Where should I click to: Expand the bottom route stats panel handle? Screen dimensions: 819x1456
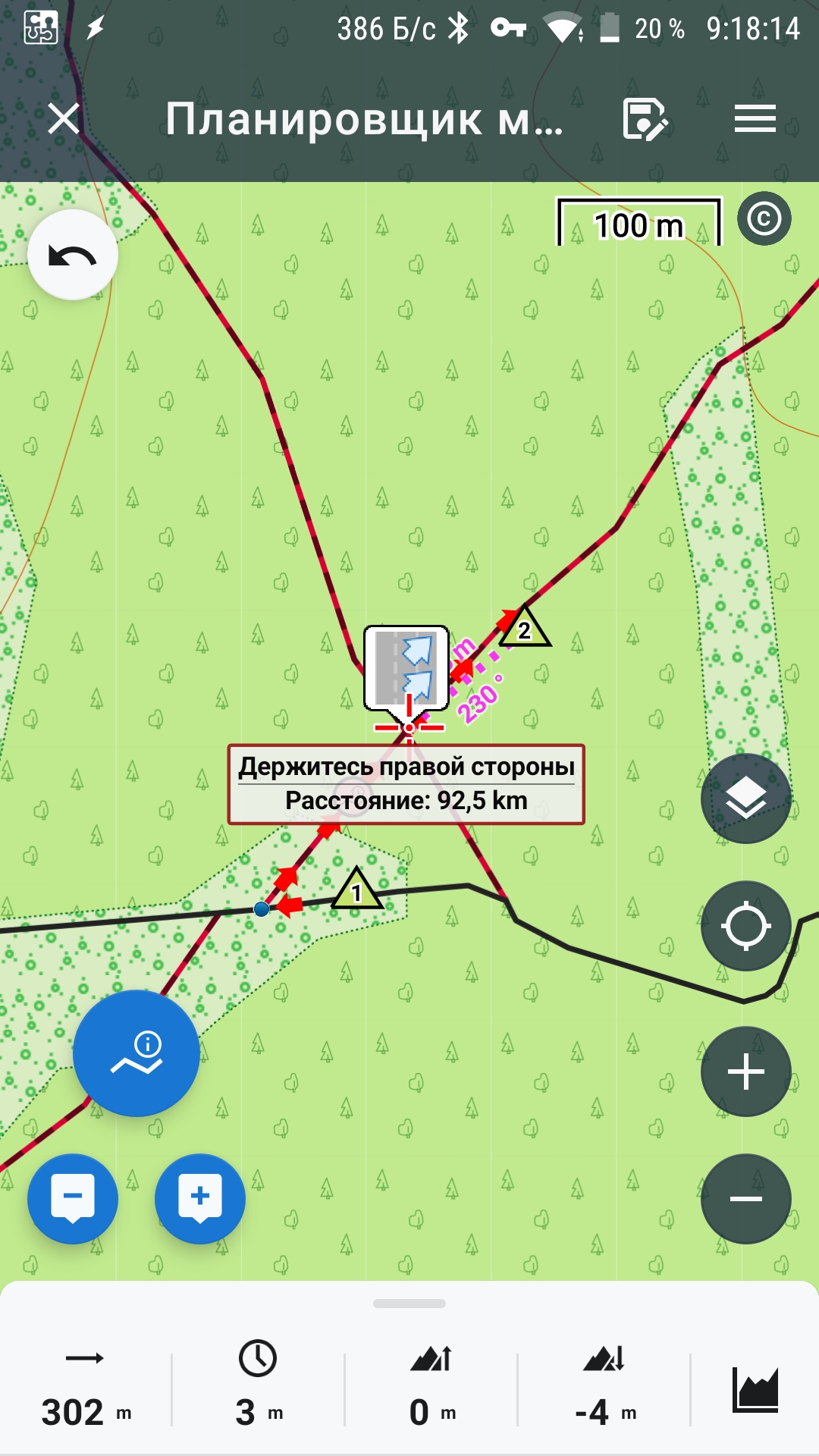pos(409,1304)
